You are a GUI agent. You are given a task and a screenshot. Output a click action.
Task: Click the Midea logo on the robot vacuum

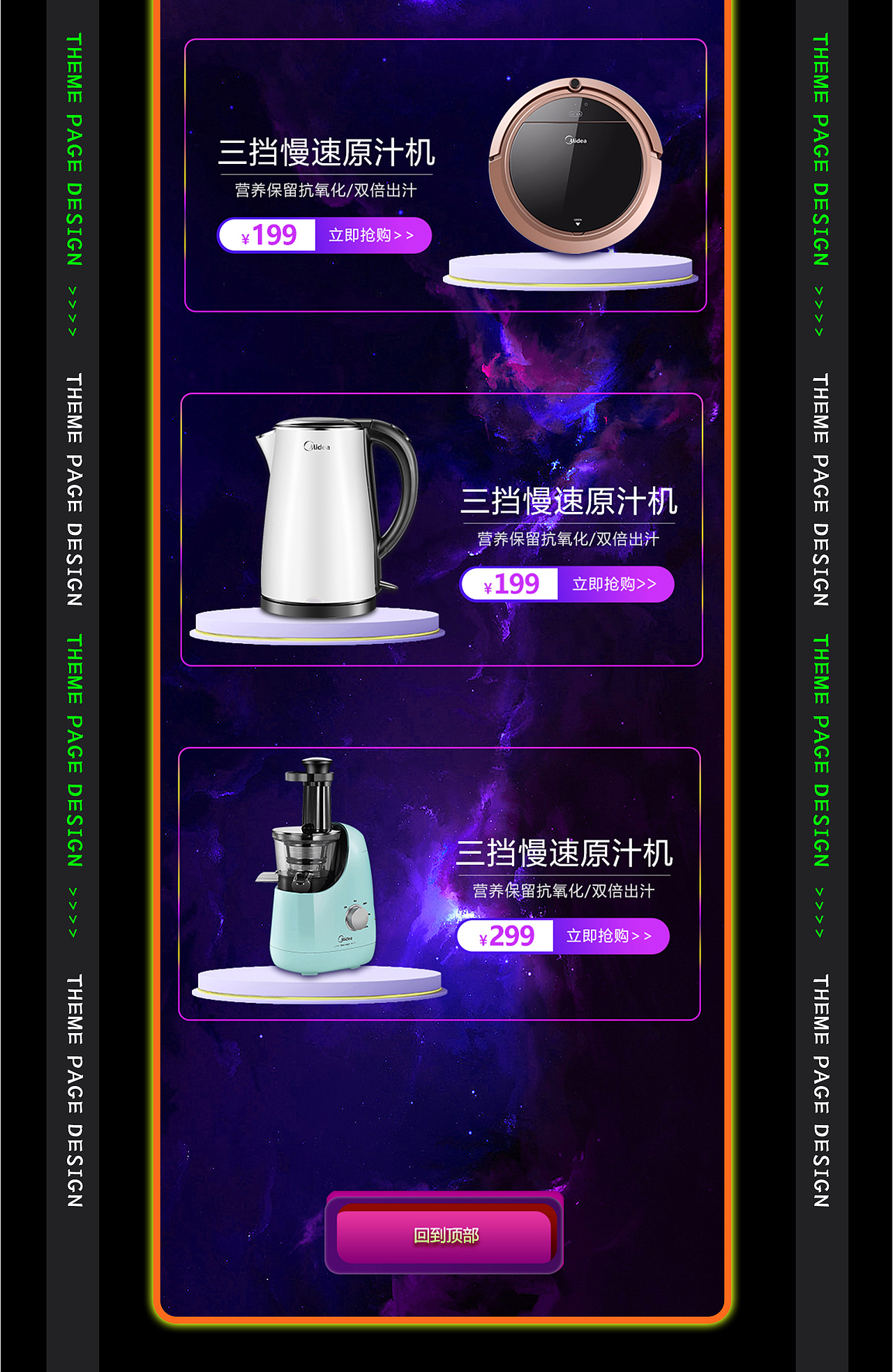[x=576, y=140]
